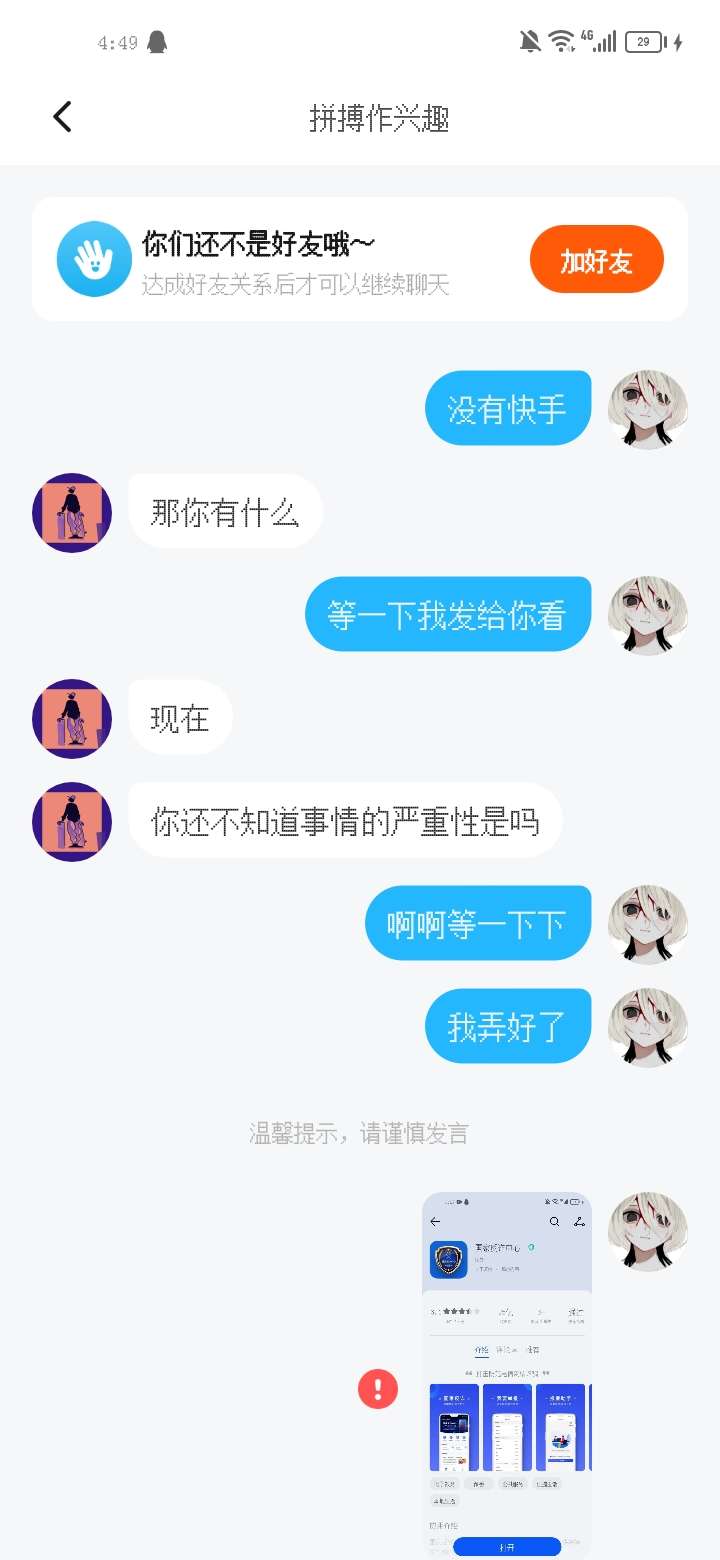Tap the 加好友 button
The height and width of the screenshot is (1560, 720).
[596, 260]
